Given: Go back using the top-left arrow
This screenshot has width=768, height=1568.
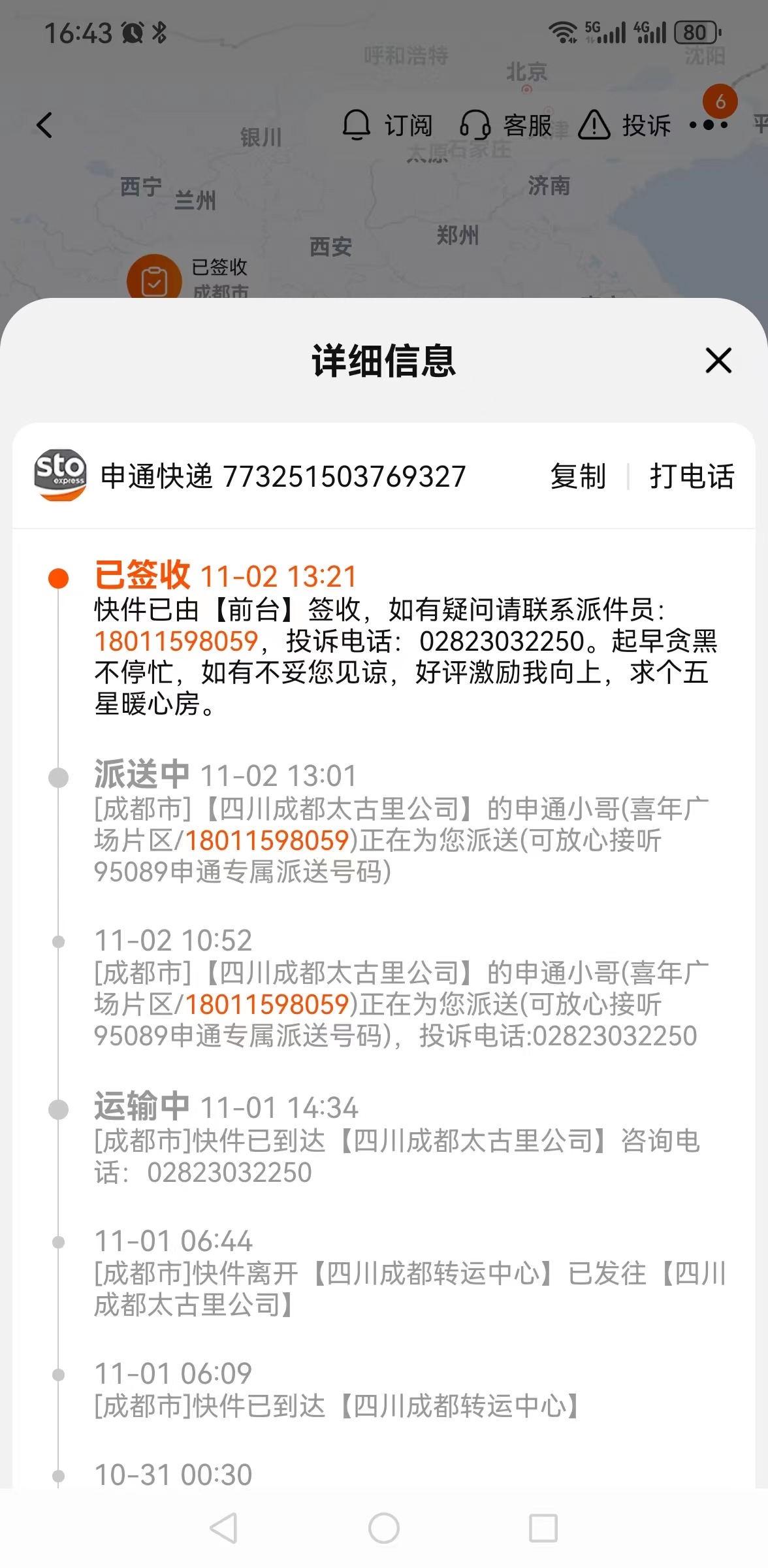Looking at the screenshot, I should tap(44, 125).
